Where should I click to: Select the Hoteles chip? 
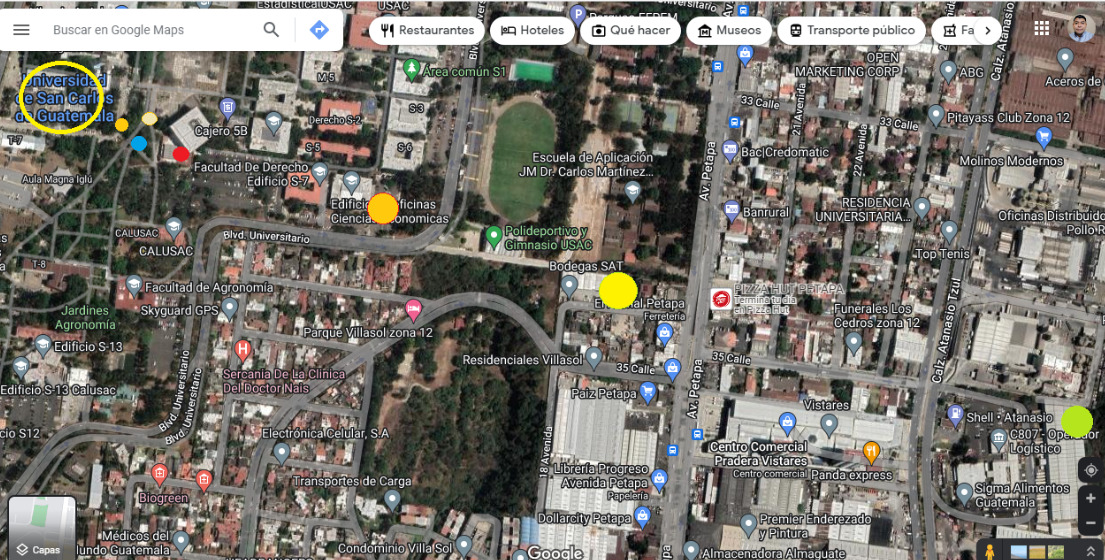click(x=533, y=30)
